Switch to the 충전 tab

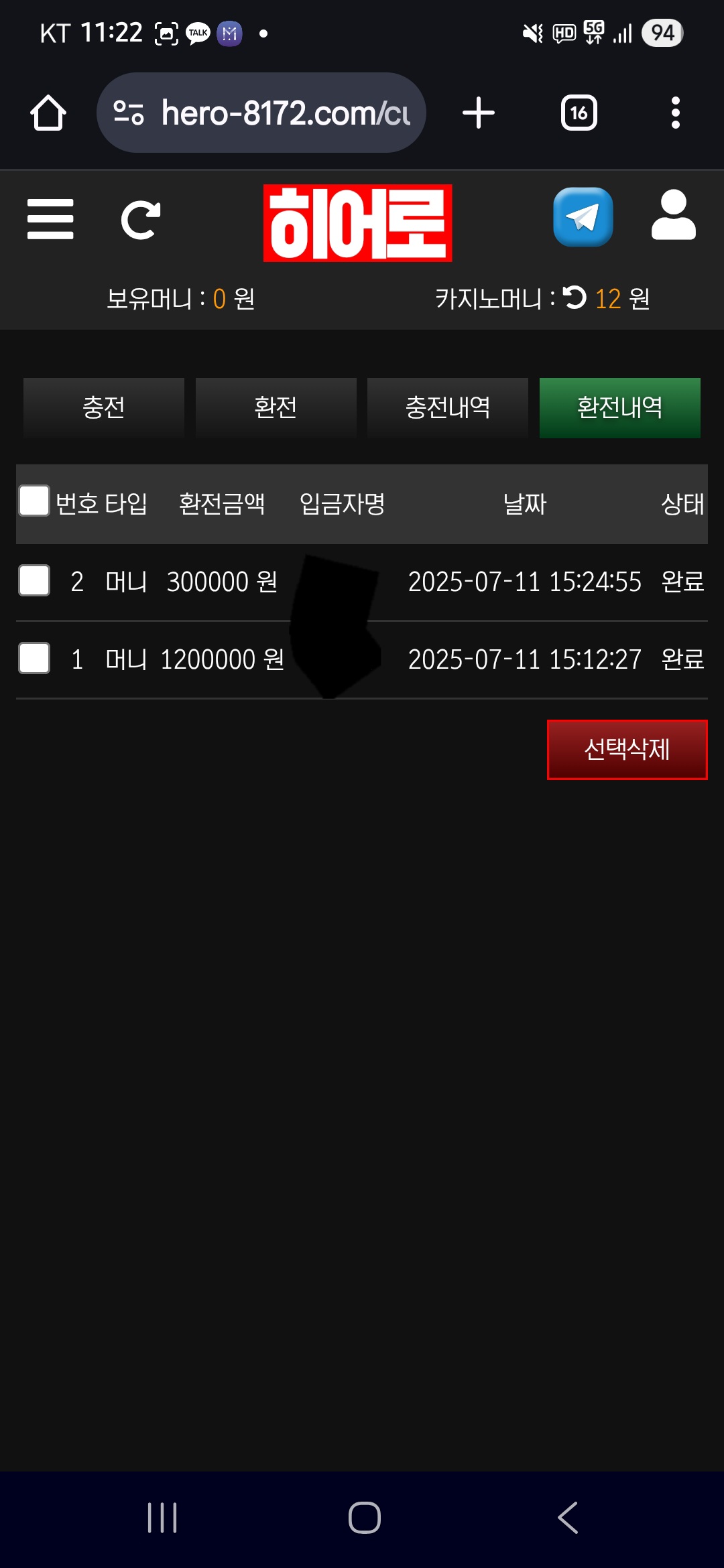pyautogui.click(x=104, y=407)
